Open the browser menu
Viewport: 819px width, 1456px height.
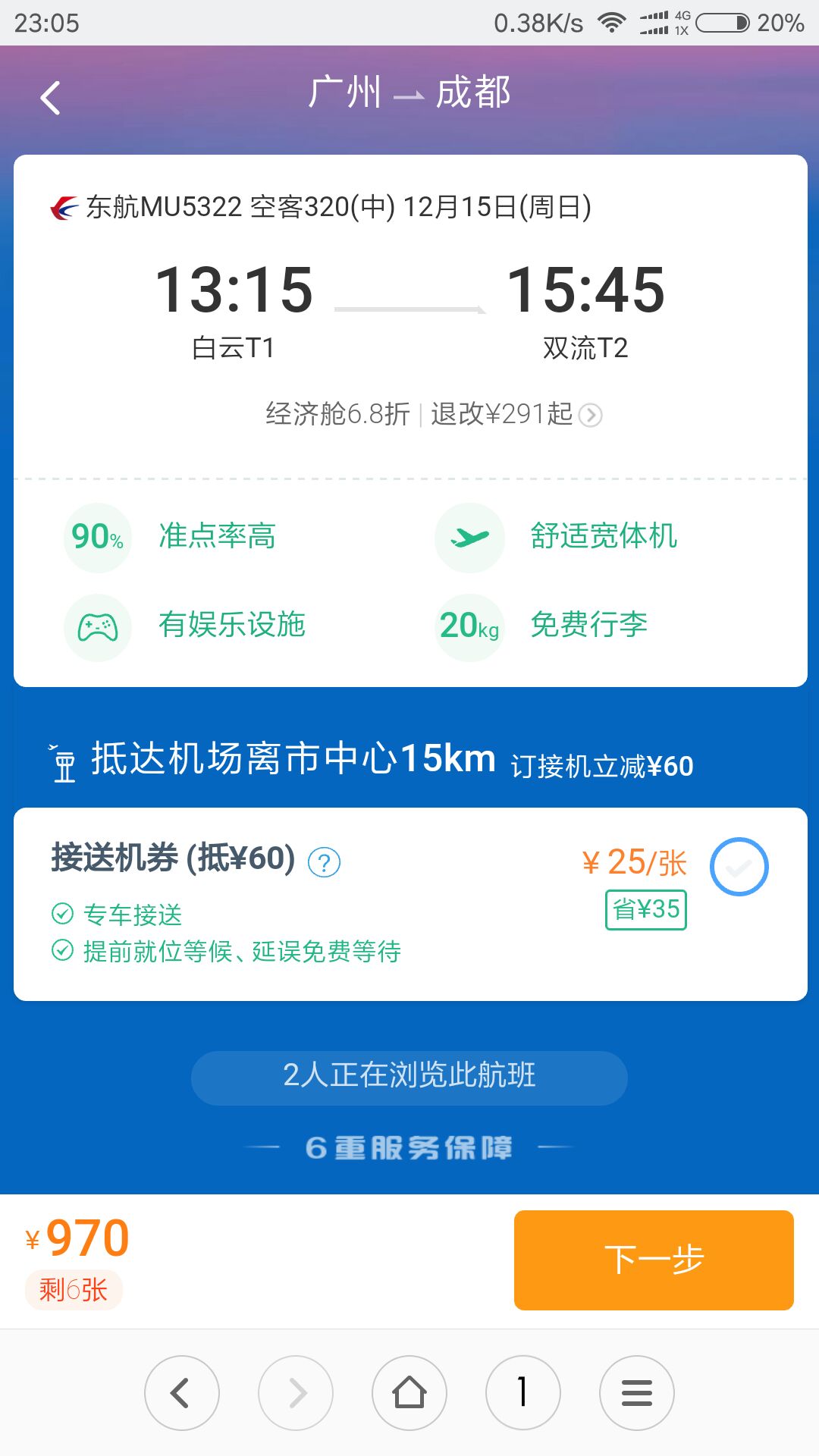pyautogui.click(x=636, y=1393)
